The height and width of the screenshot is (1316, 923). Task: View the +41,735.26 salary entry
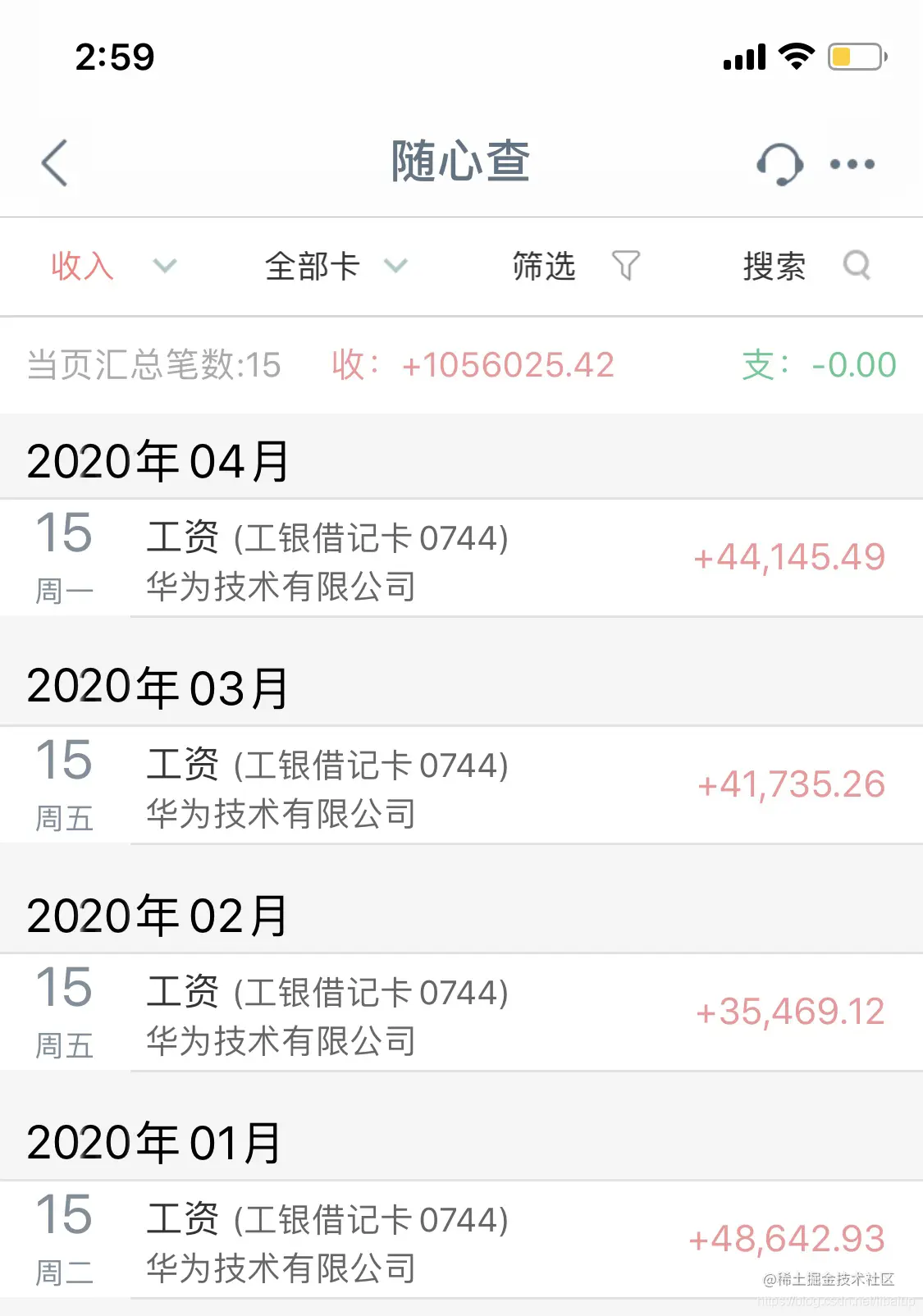pos(492,786)
